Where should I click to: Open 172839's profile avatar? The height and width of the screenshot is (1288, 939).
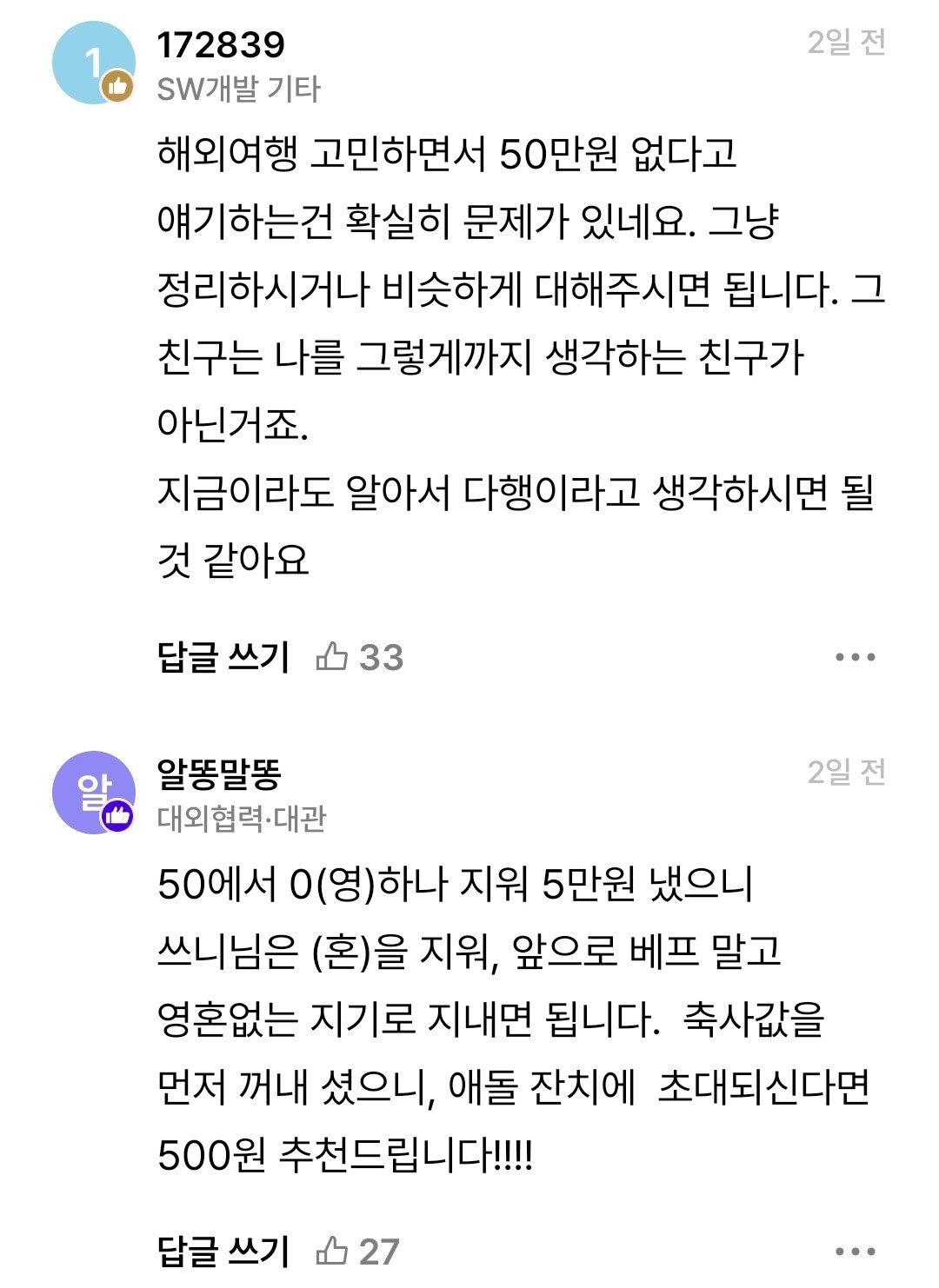[x=93, y=64]
